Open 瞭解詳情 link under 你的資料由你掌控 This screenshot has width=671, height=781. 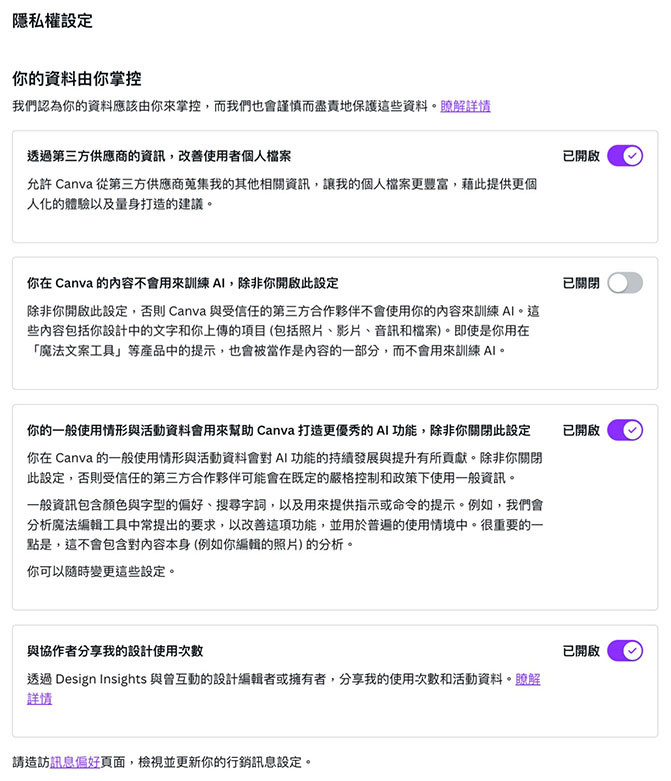[465, 105]
